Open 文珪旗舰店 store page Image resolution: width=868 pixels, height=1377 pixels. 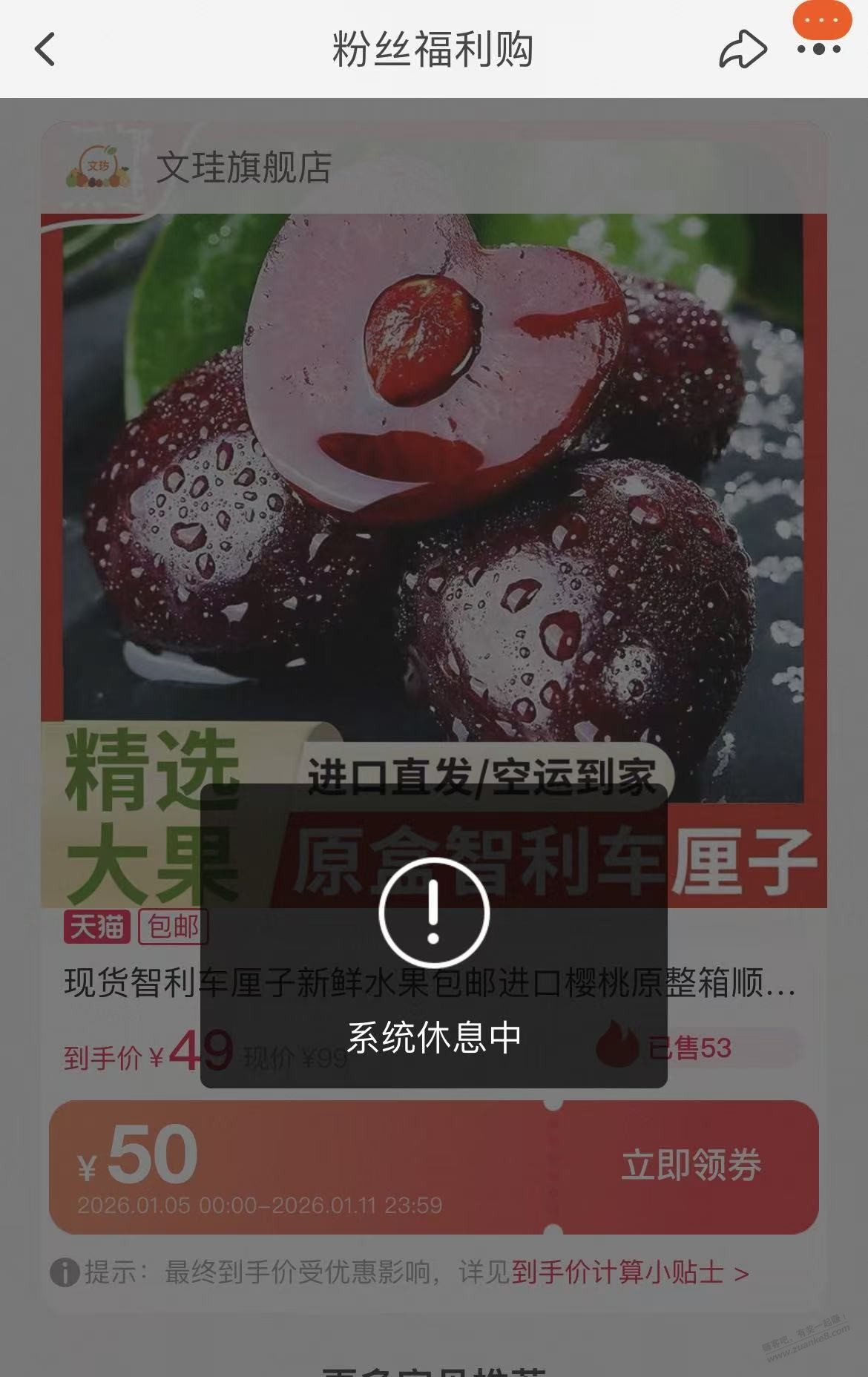pyautogui.click(x=243, y=168)
